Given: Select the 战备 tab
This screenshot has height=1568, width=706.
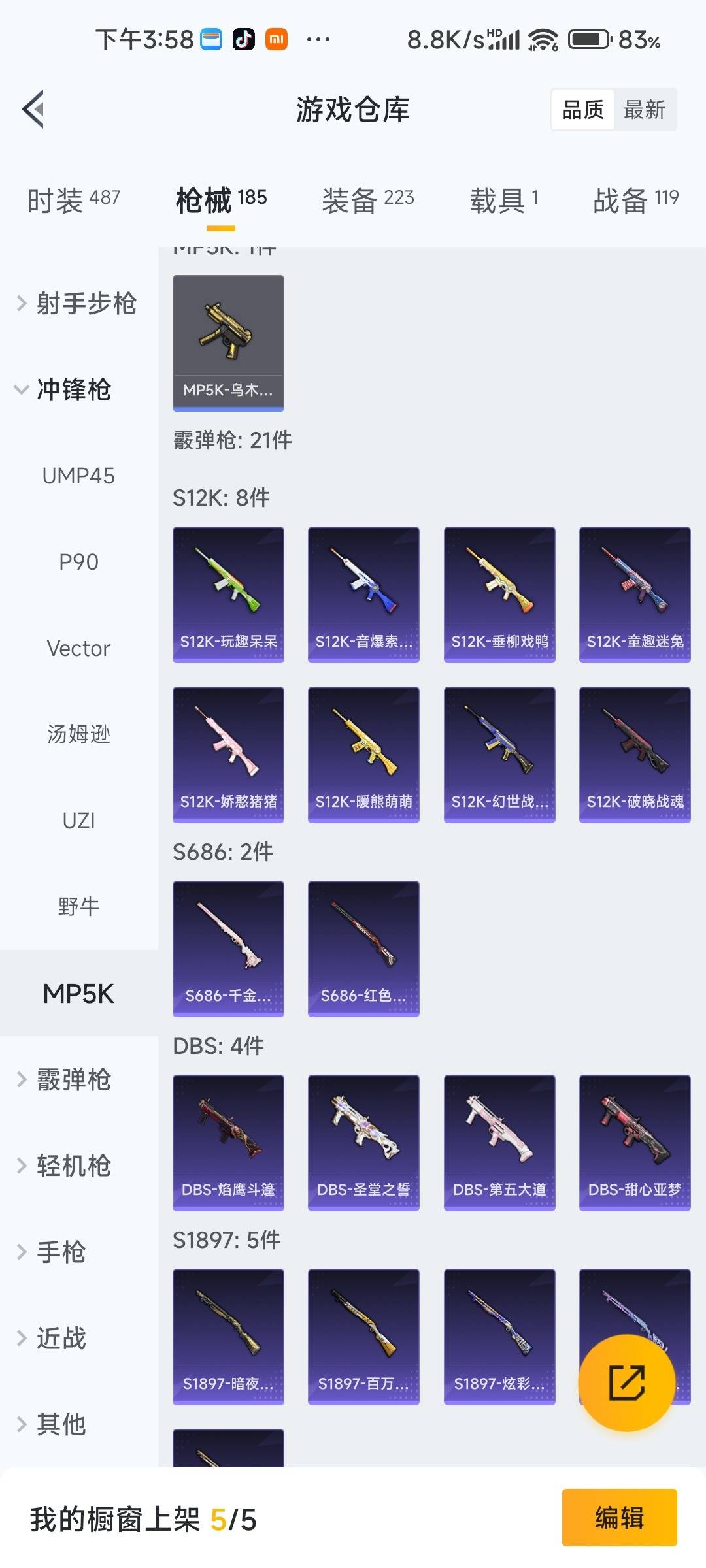Looking at the screenshot, I should click(x=635, y=200).
